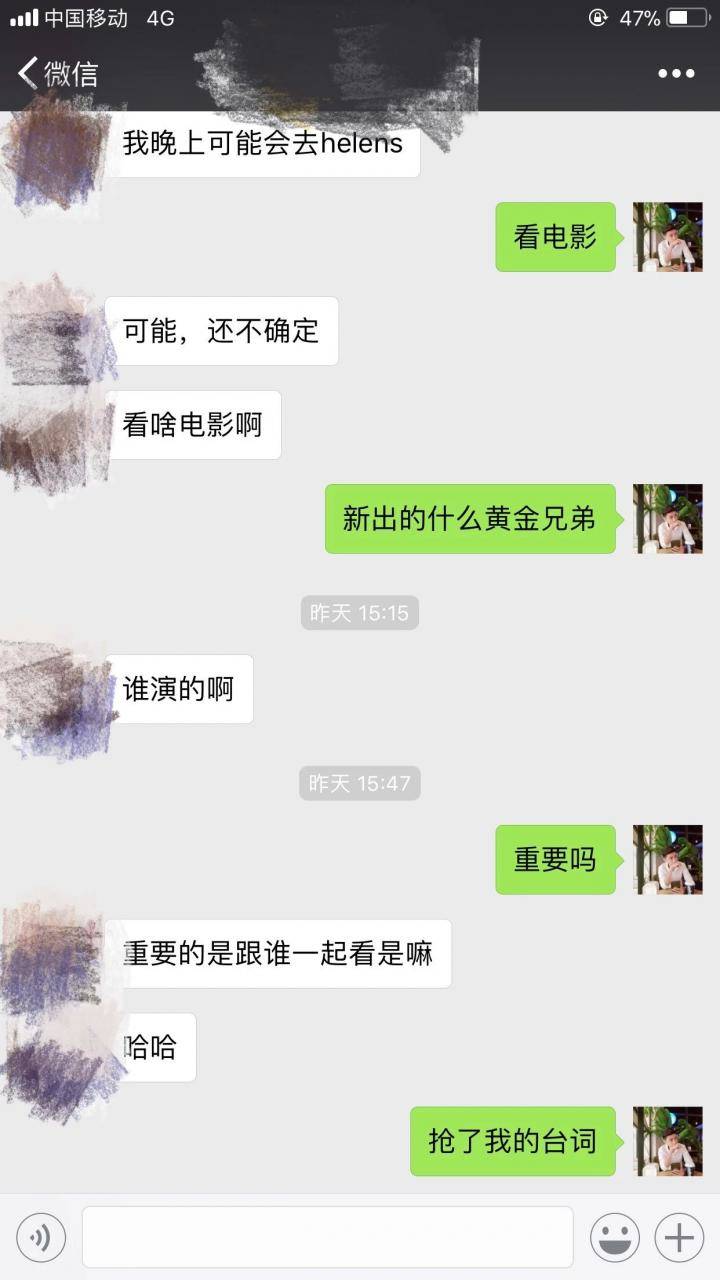
Task: Tap the back chevron to return to 微信
Action: (x=25, y=72)
